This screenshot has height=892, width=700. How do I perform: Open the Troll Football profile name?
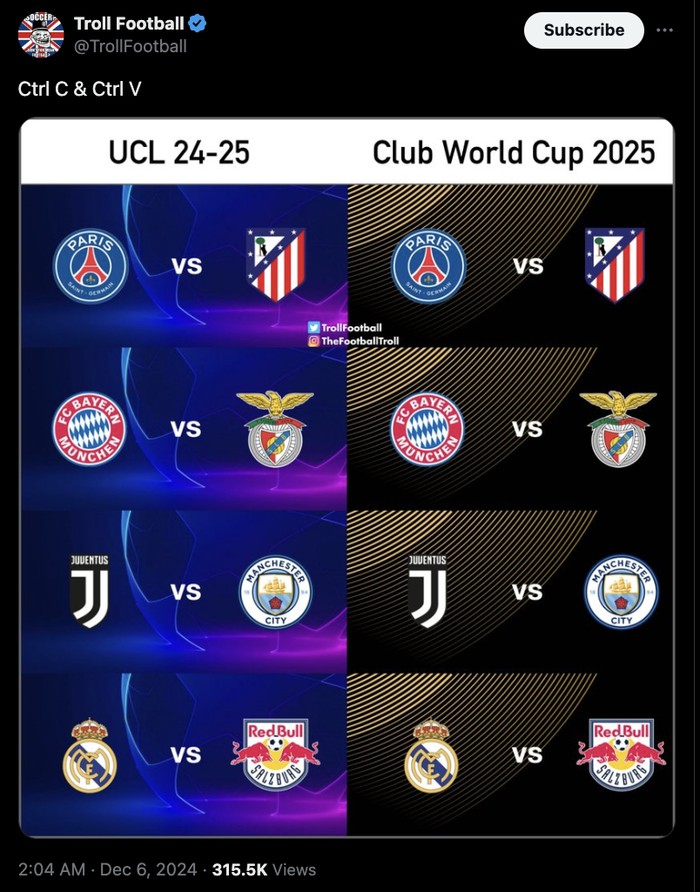click(x=129, y=23)
